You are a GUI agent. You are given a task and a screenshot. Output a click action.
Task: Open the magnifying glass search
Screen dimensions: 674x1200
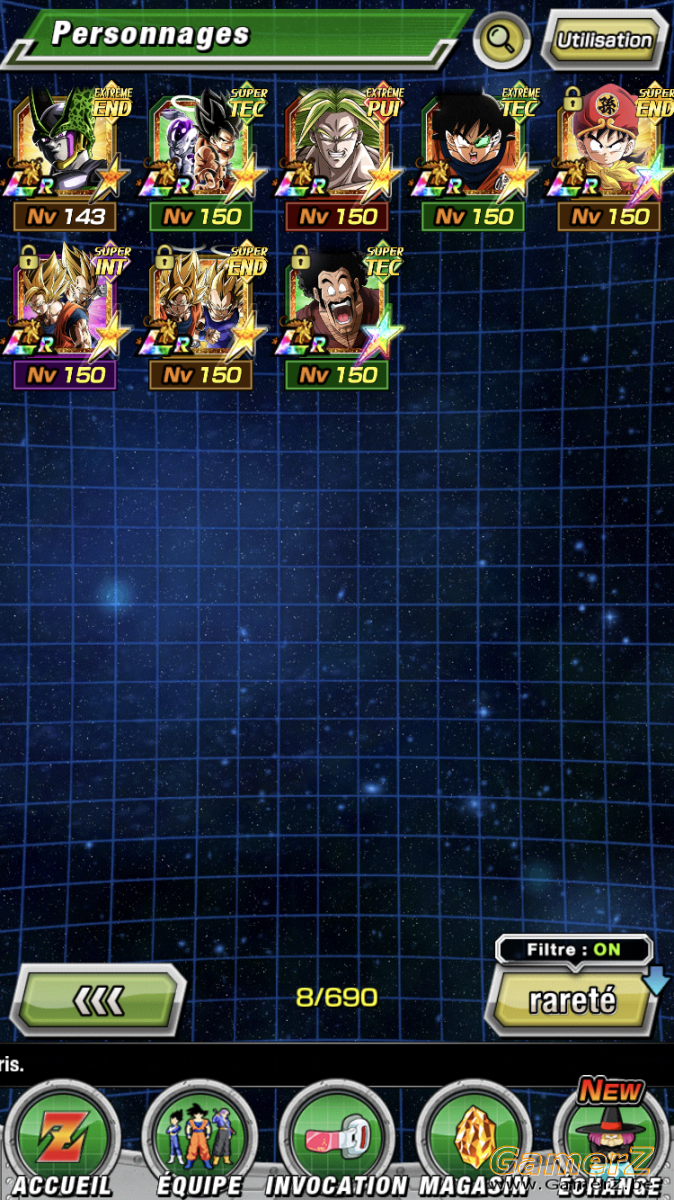click(502, 41)
